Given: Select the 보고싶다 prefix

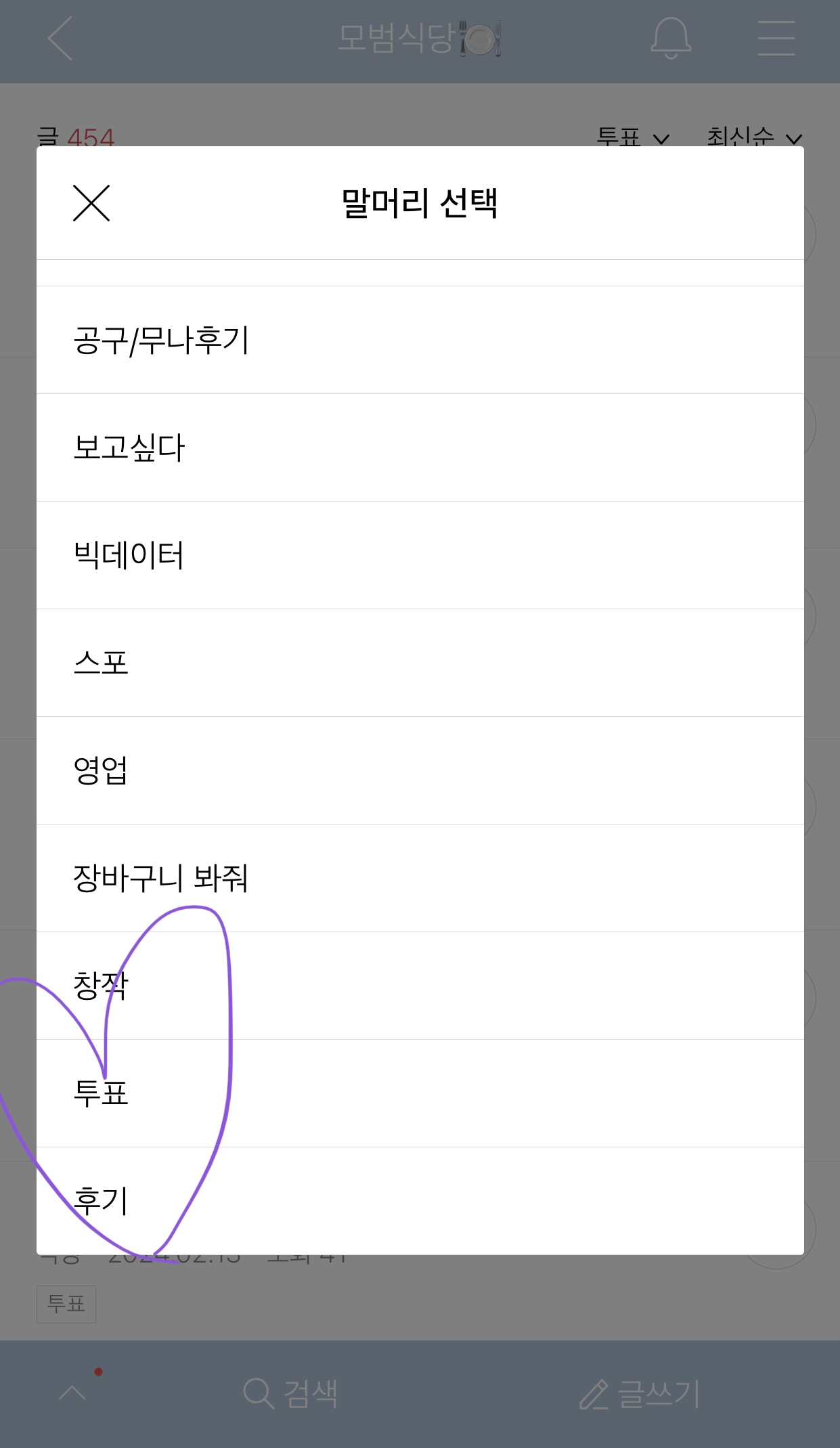Looking at the screenshot, I should [129, 444].
